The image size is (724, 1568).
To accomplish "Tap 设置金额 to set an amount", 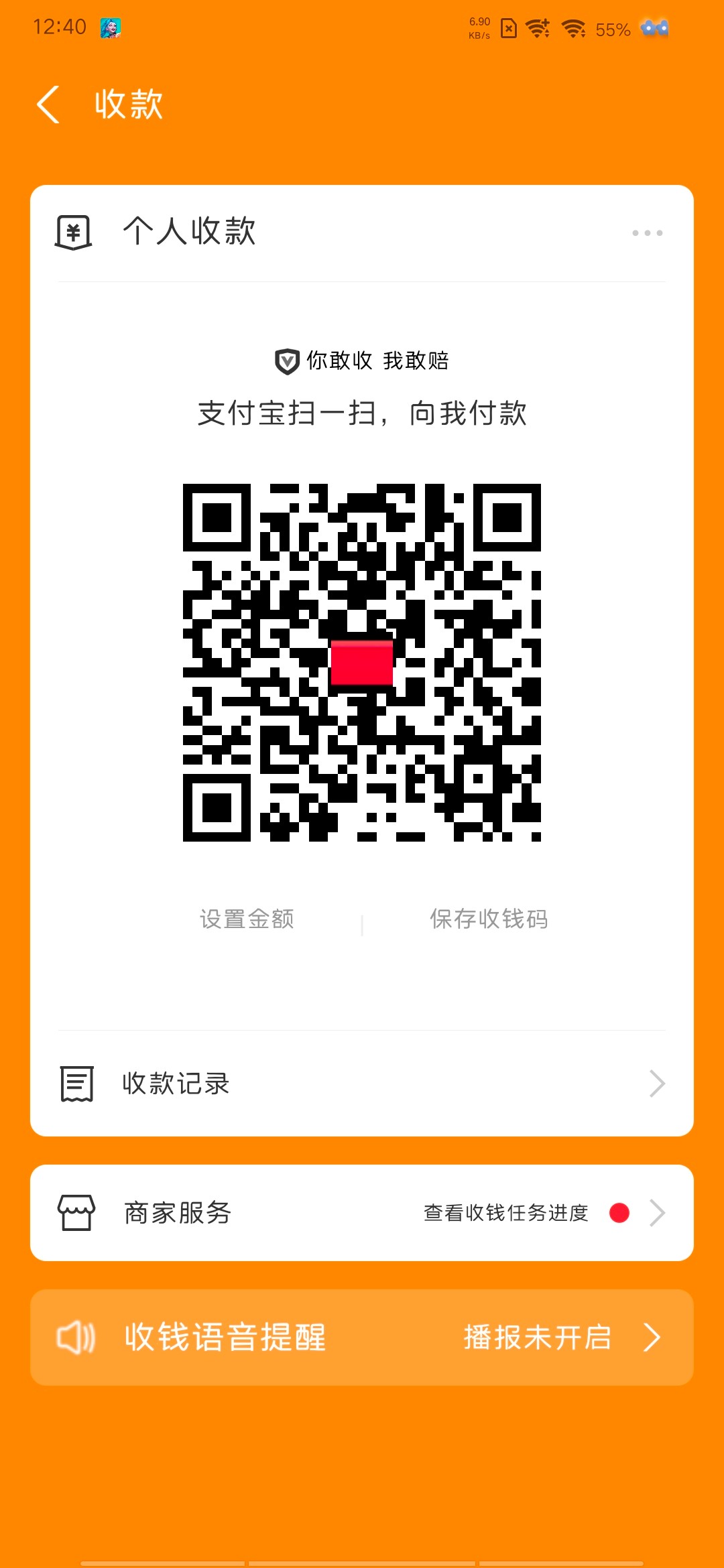I will pos(247,919).
